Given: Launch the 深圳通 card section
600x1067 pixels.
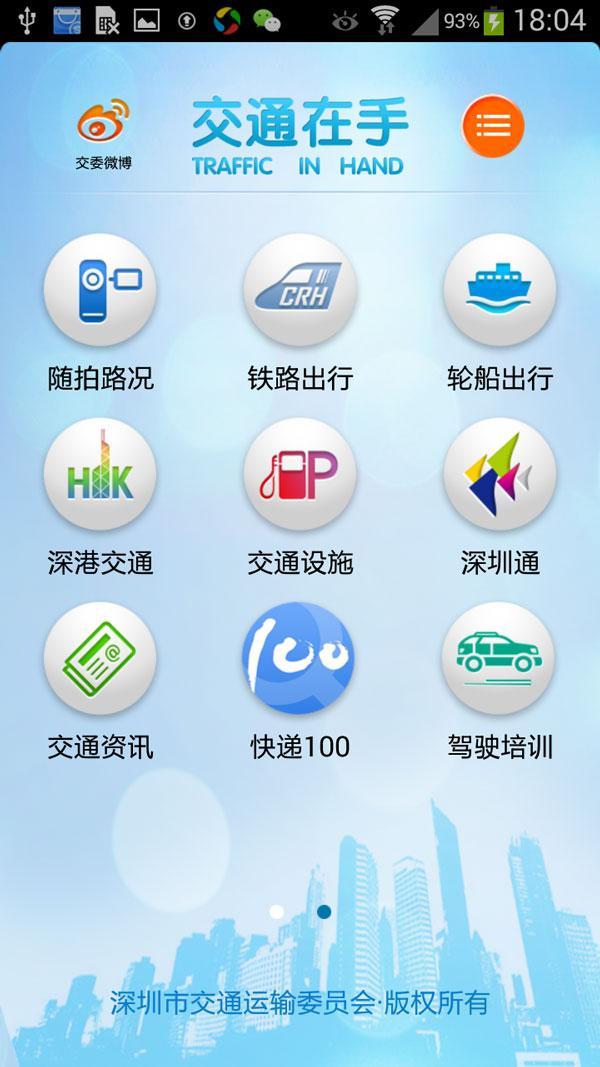Looking at the screenshot, I should coord(499,474).
